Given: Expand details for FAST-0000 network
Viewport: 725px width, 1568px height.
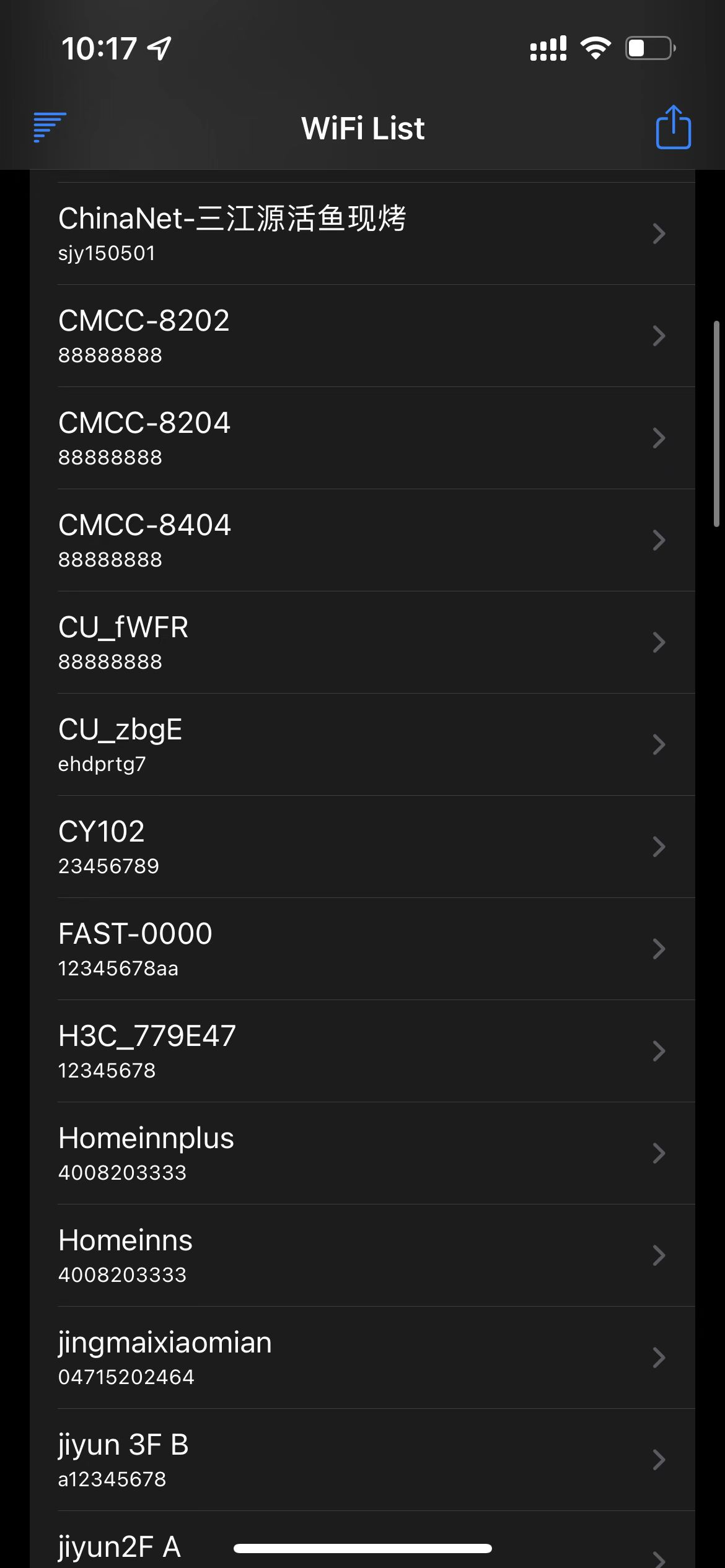Looking at the screenshot, I should pyautogui.click(x=659, y=948).
